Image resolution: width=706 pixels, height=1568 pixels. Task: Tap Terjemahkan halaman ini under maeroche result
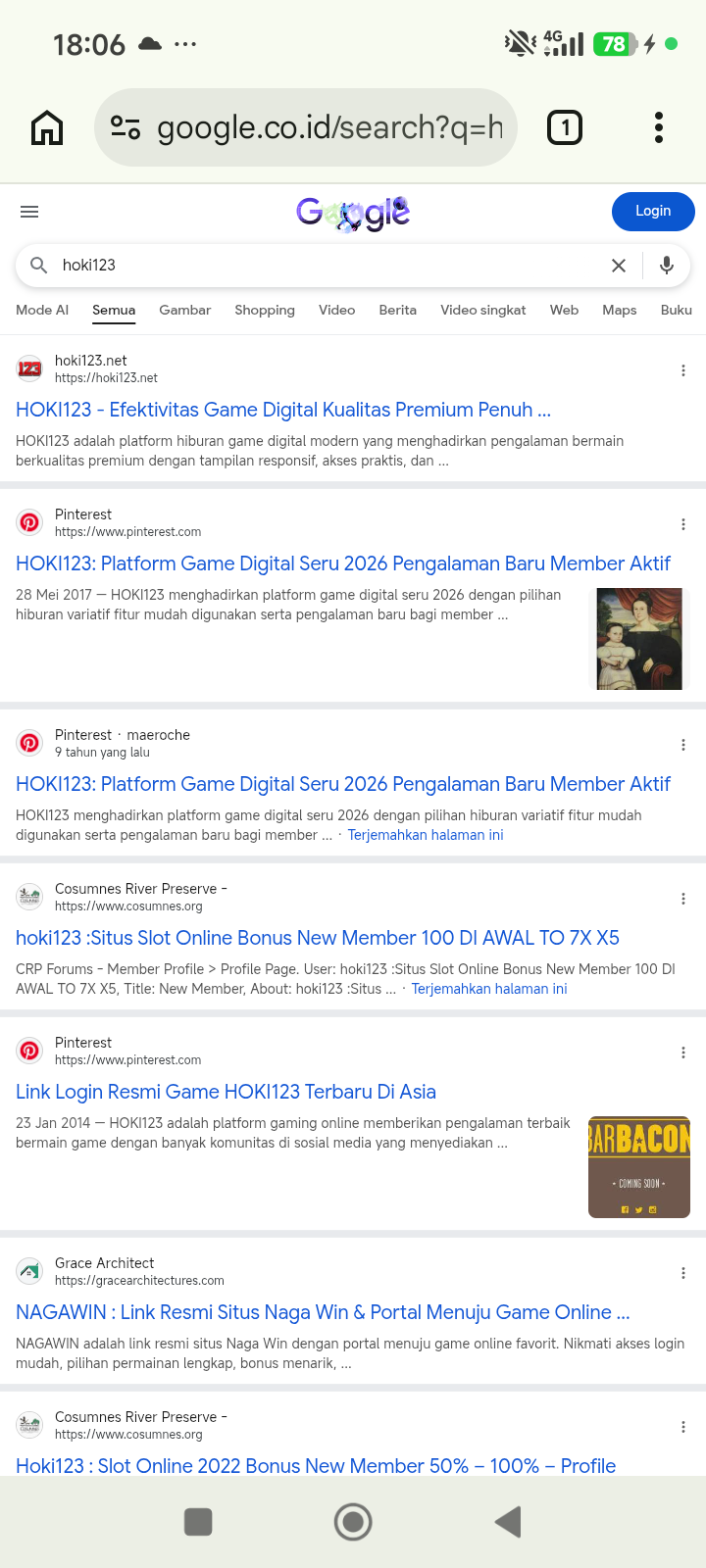tap(426, 835)
